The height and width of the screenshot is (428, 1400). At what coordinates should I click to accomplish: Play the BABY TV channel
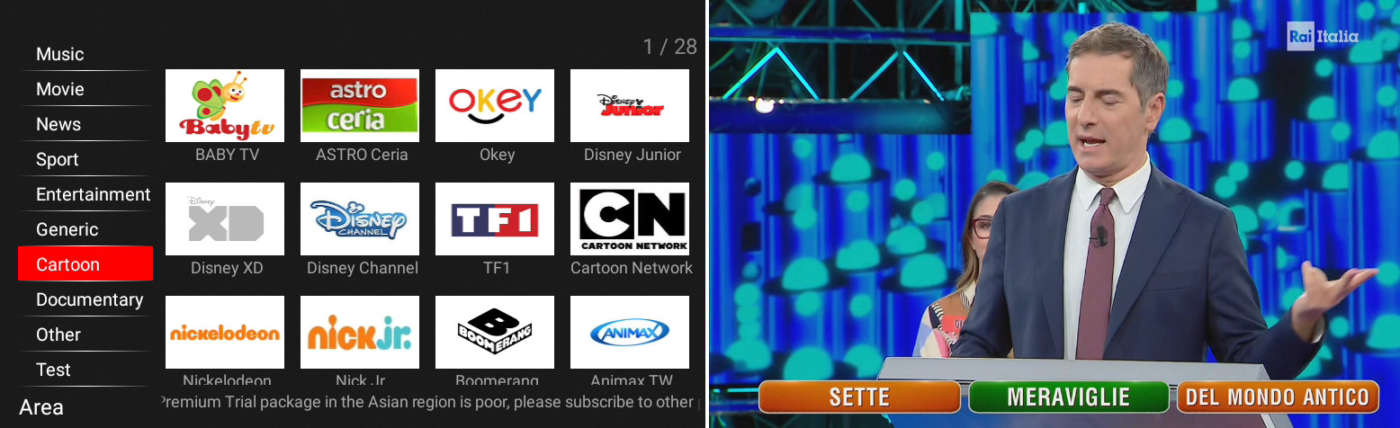coord(225,106)
